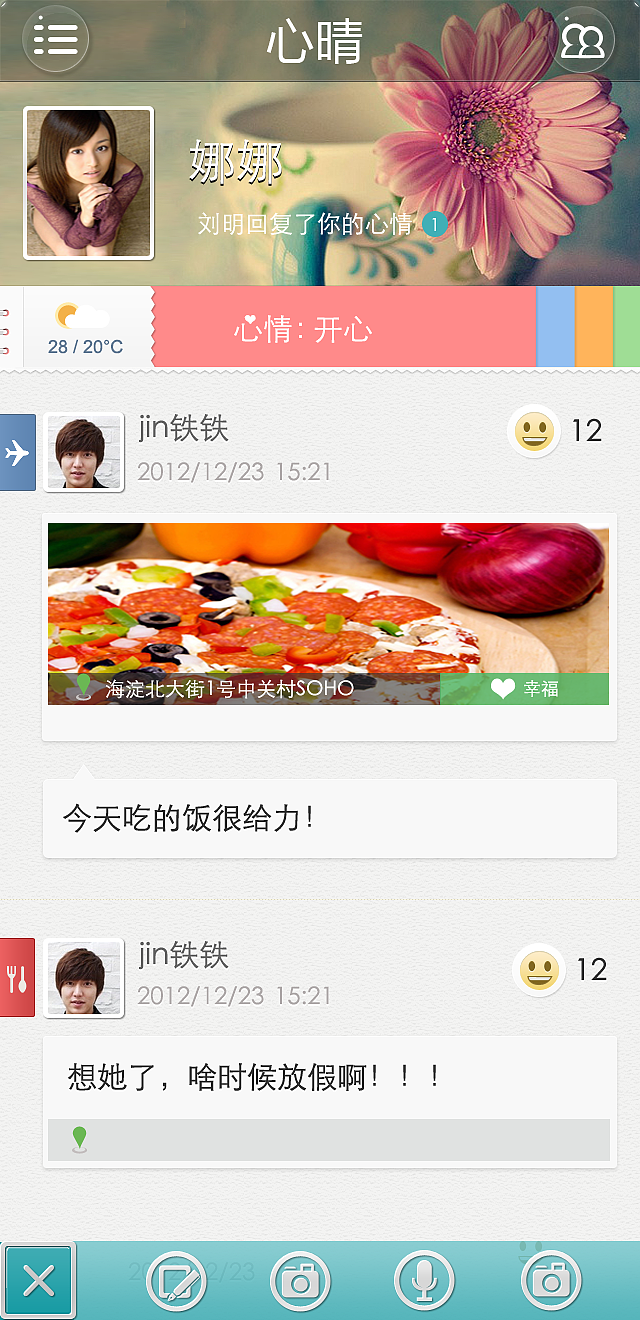
Task: Compose a new mood note
Action: (176, 1280)
